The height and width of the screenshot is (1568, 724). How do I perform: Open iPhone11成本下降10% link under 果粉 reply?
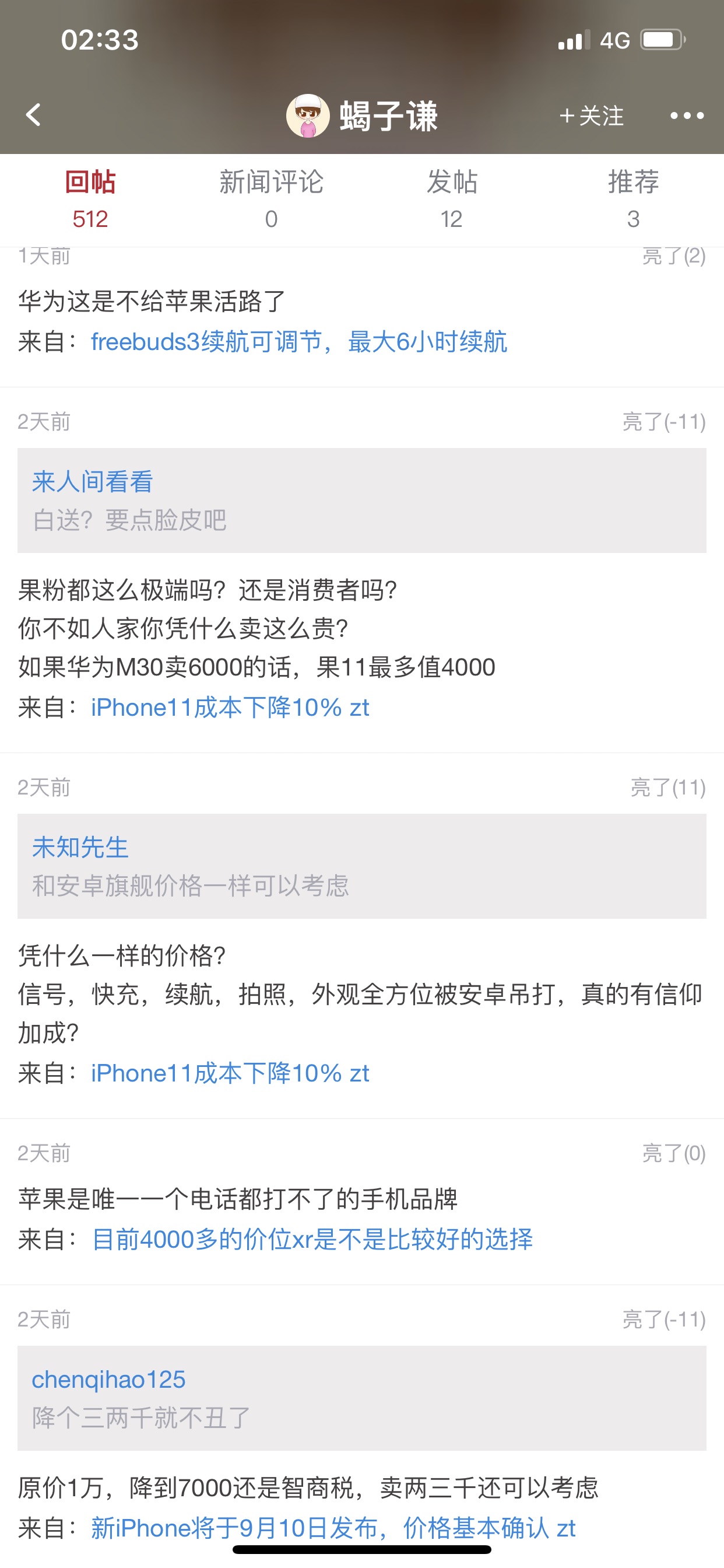pos(230,708)
